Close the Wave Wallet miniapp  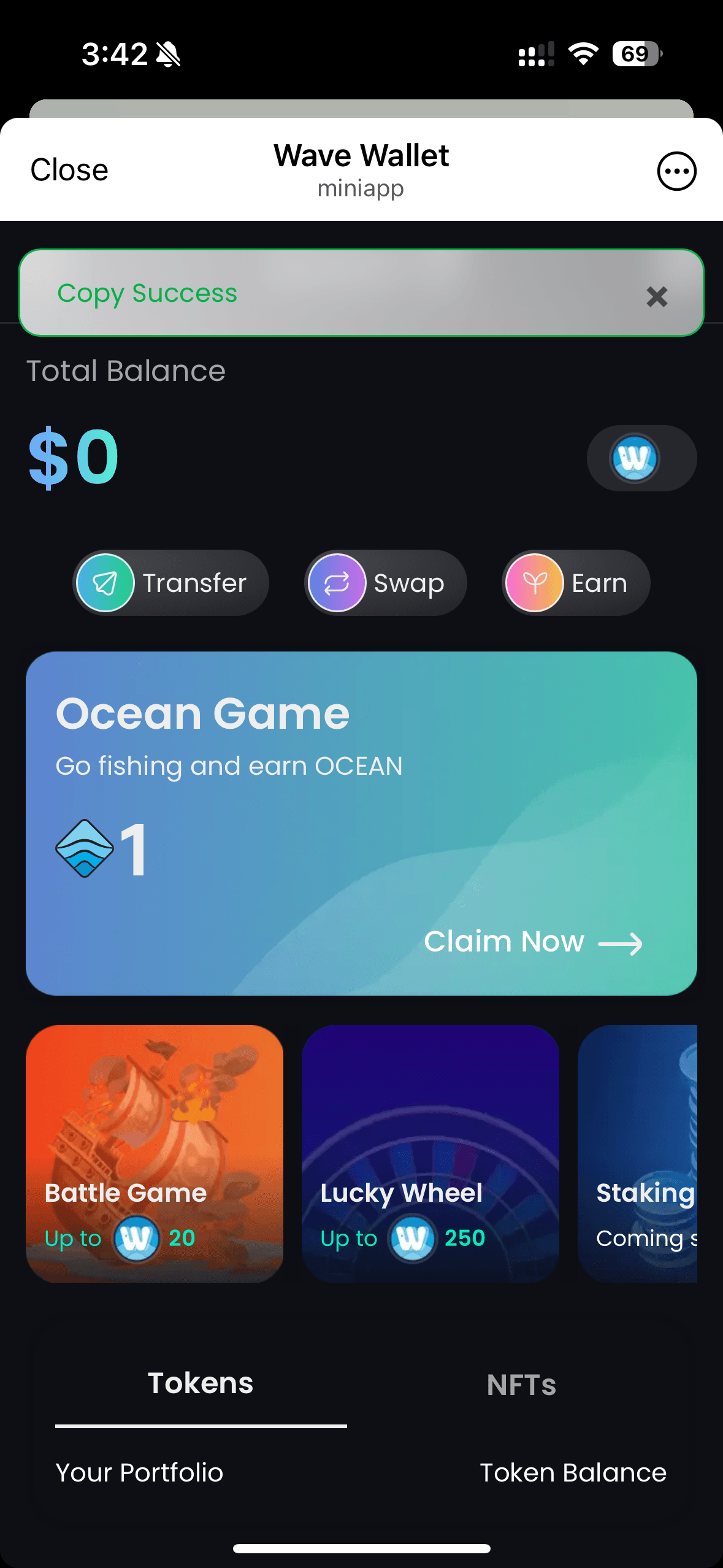point(69,170)
